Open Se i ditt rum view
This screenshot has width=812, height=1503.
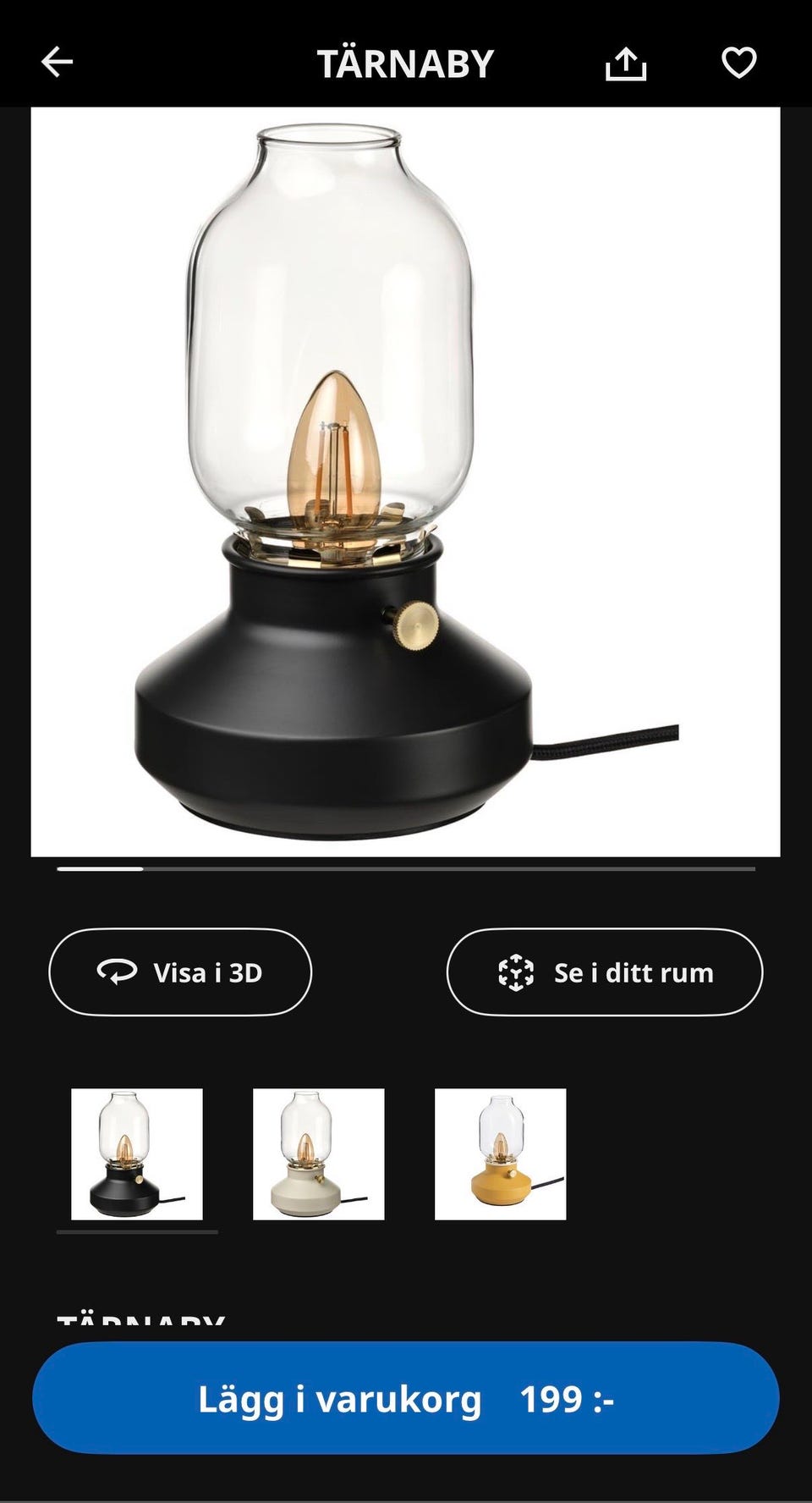604,972
